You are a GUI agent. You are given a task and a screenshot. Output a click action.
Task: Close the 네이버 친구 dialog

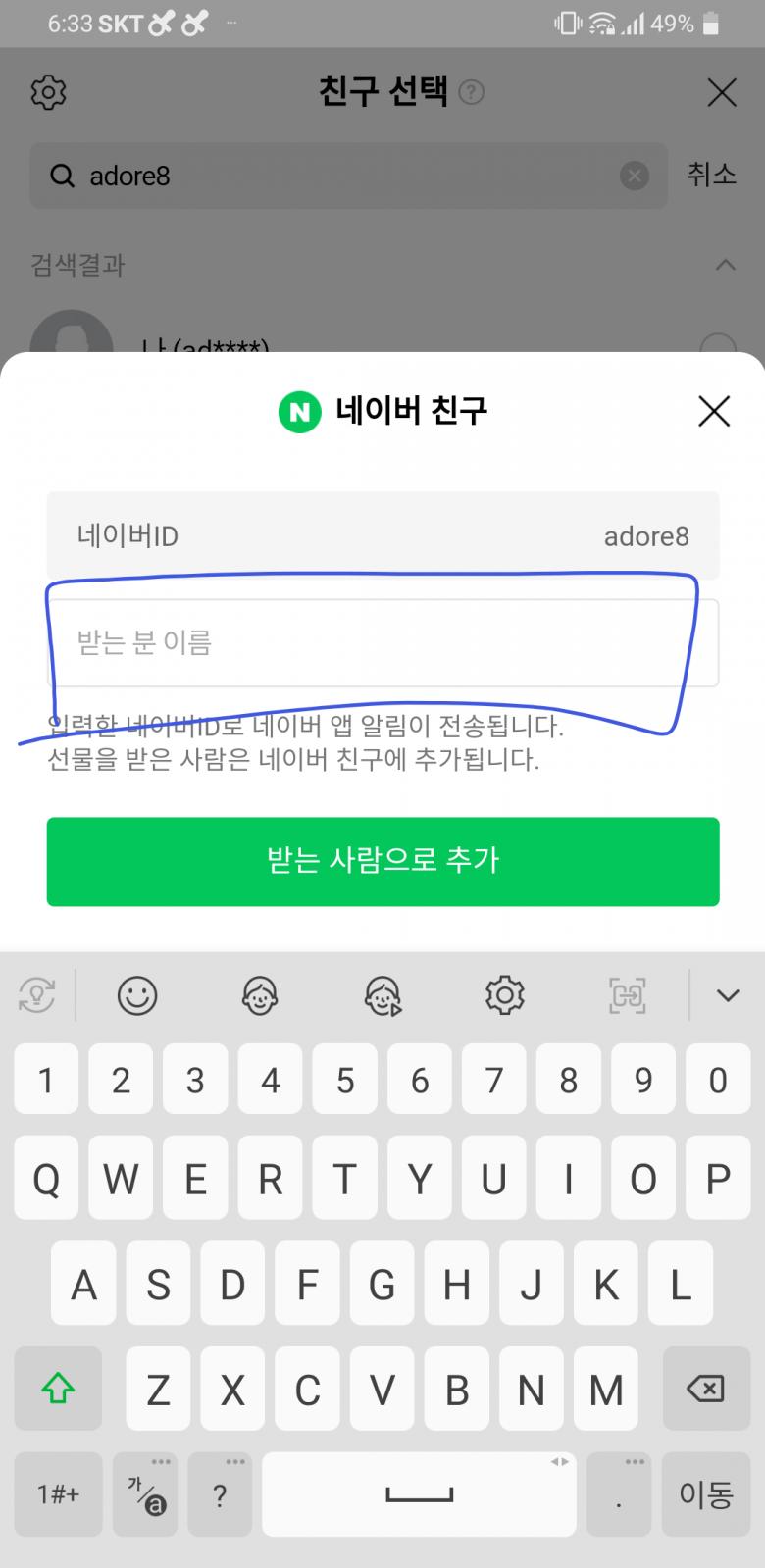(714, 411)
